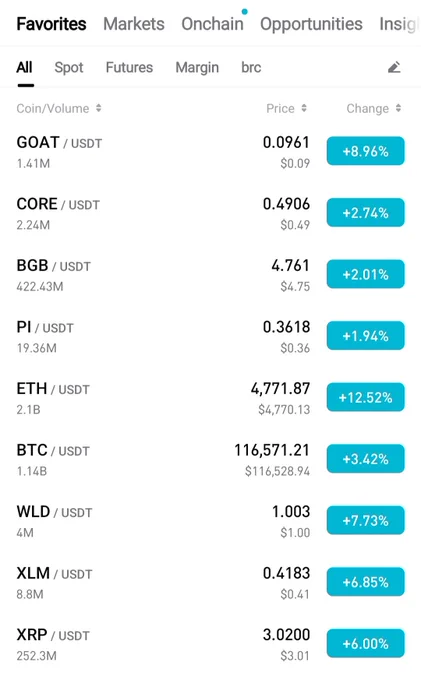Open the XRP/USDT pair
Viewport: 421px width, 680px height.
210,644
